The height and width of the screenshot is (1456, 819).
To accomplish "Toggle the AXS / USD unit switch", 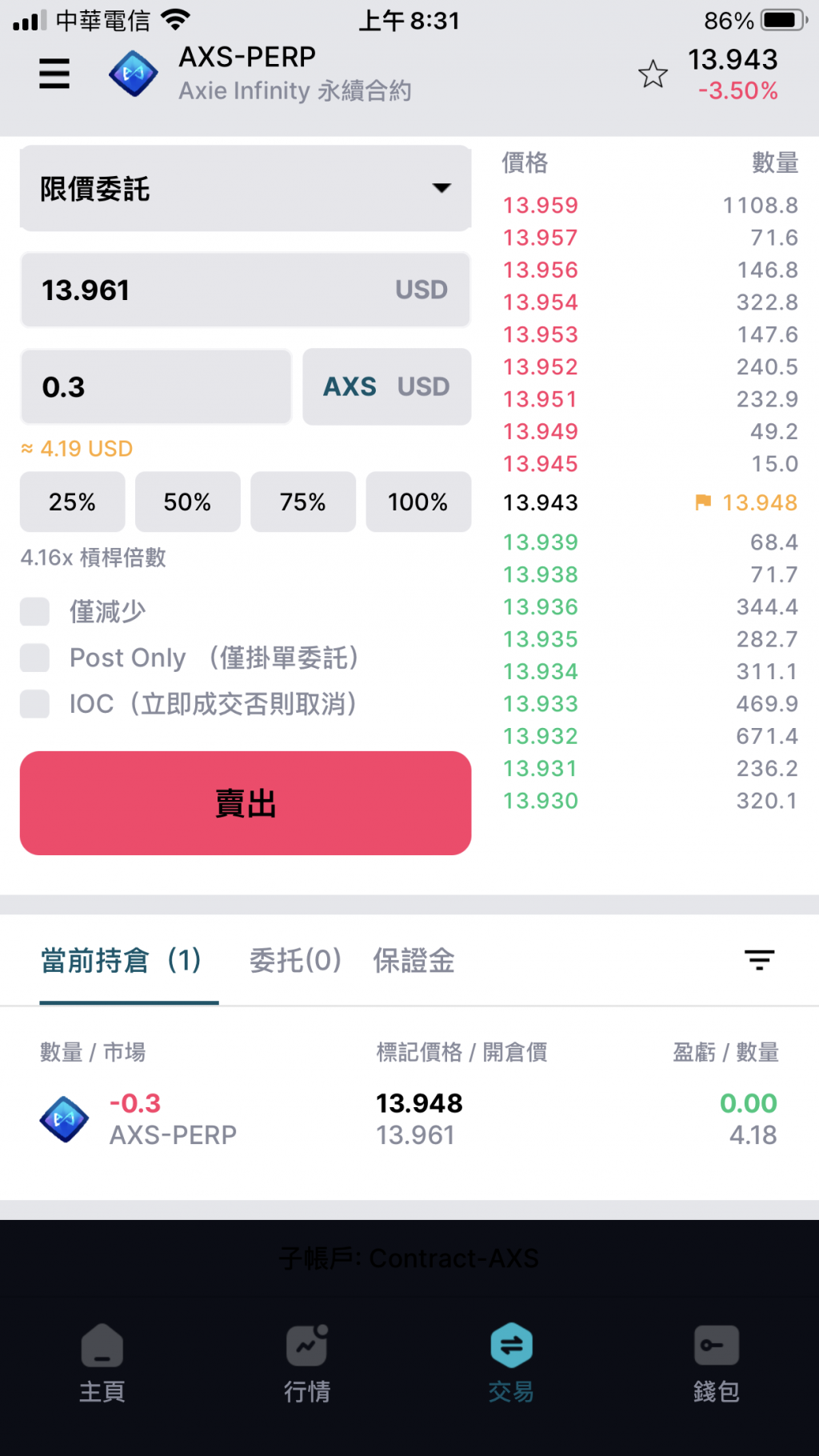I will tap(386, 387).
